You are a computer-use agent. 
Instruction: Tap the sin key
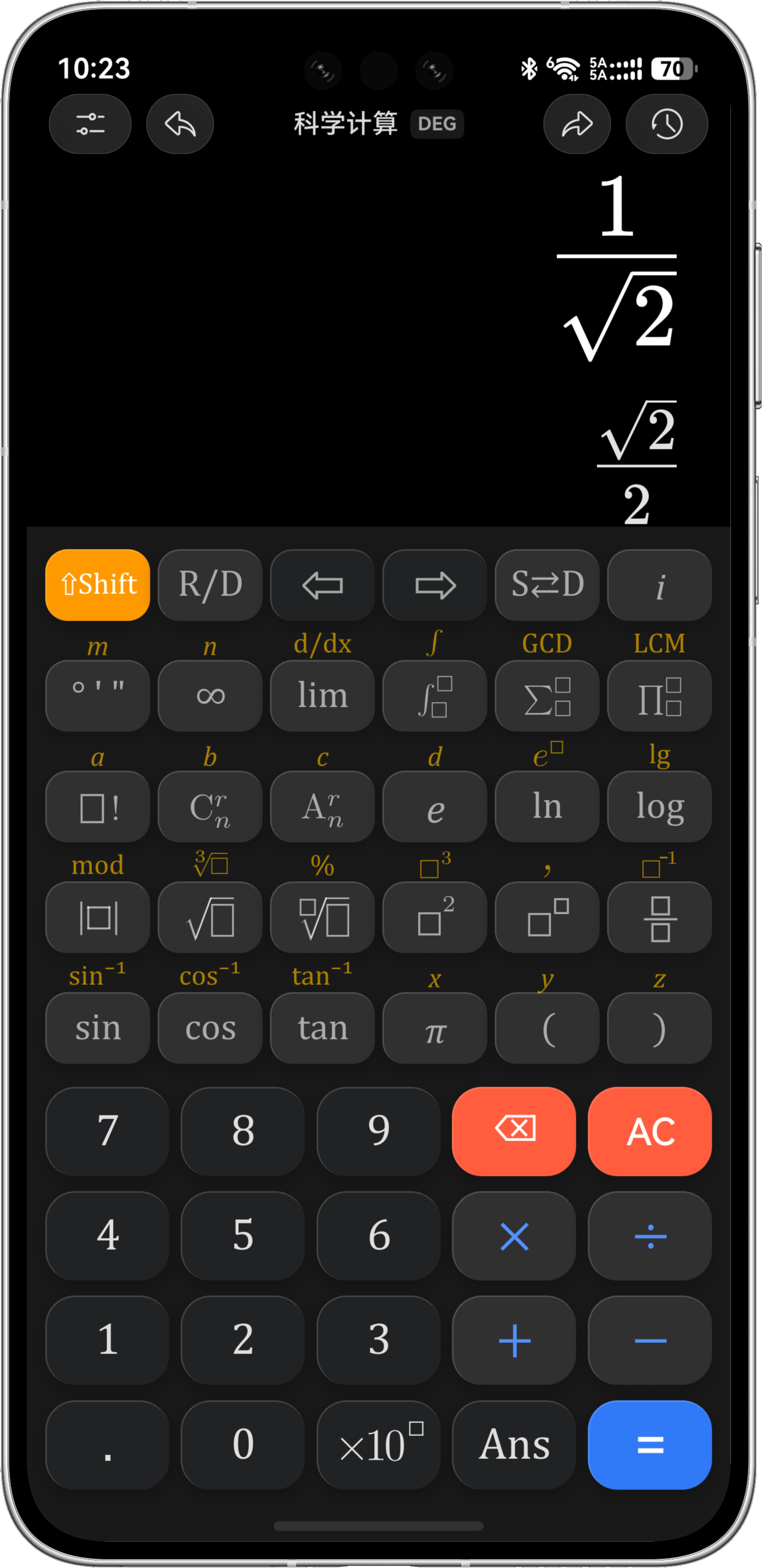(x=97, y=1028)
